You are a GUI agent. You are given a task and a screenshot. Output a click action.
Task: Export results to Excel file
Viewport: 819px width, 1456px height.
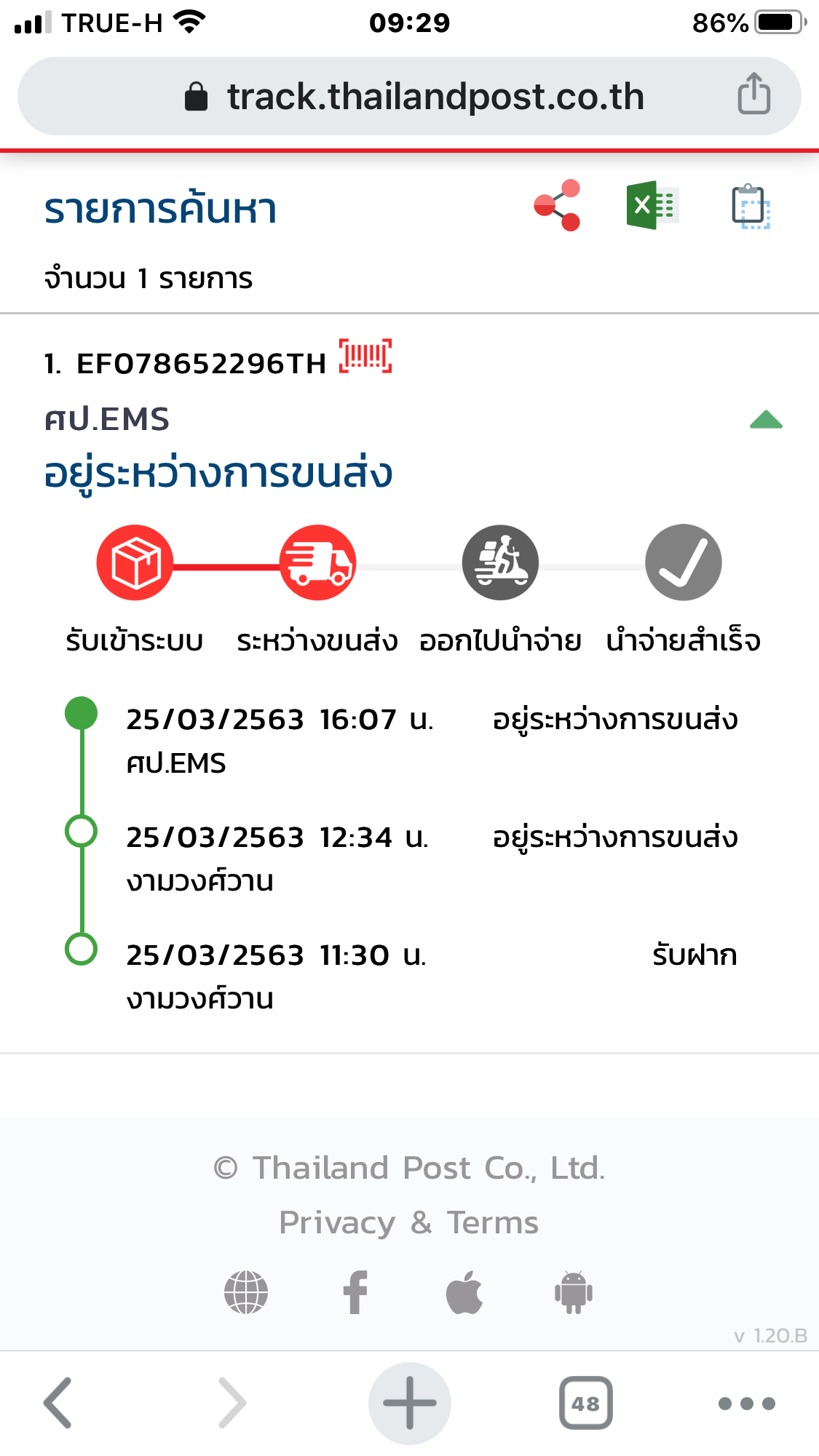652,205
